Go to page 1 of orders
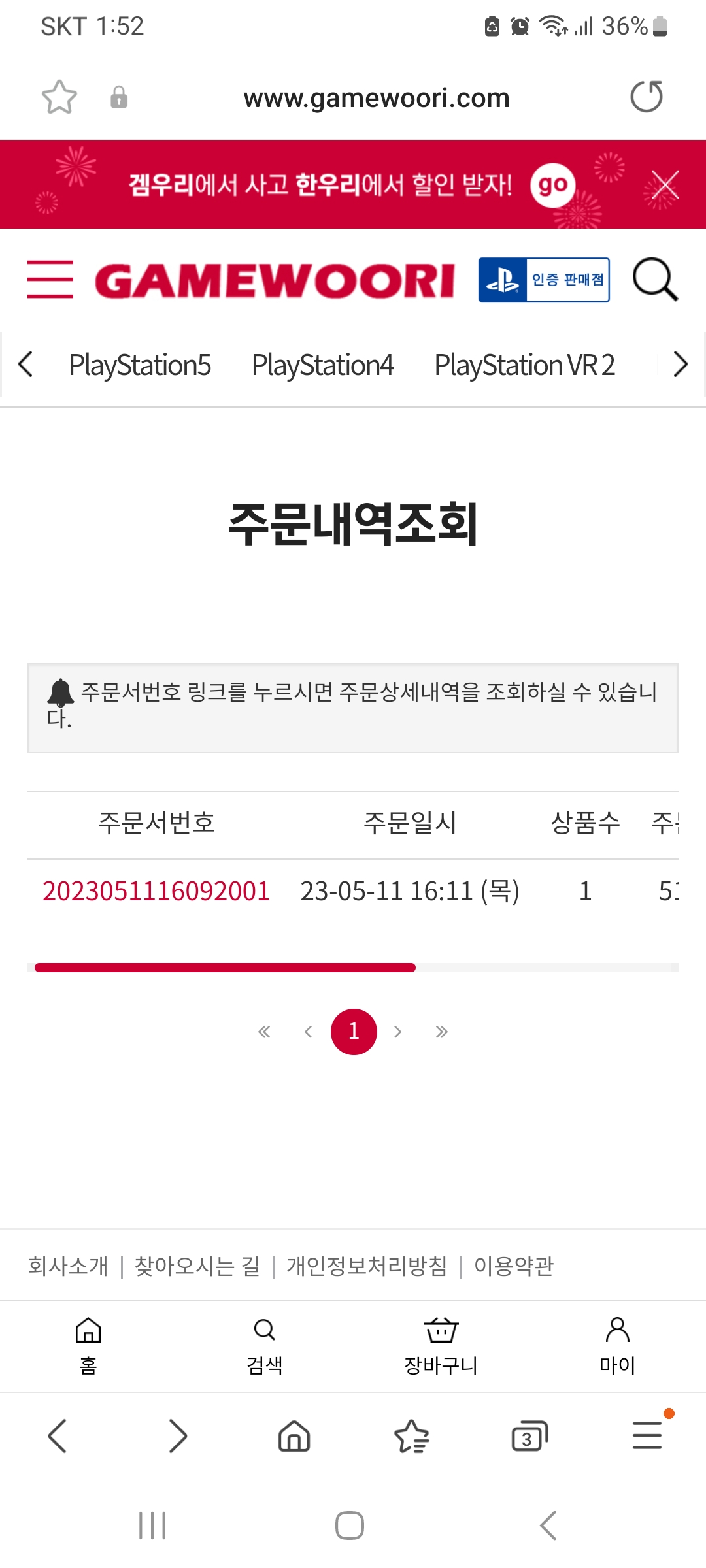The width and height of the screenshot is (706, 1568). (354, 1032)
